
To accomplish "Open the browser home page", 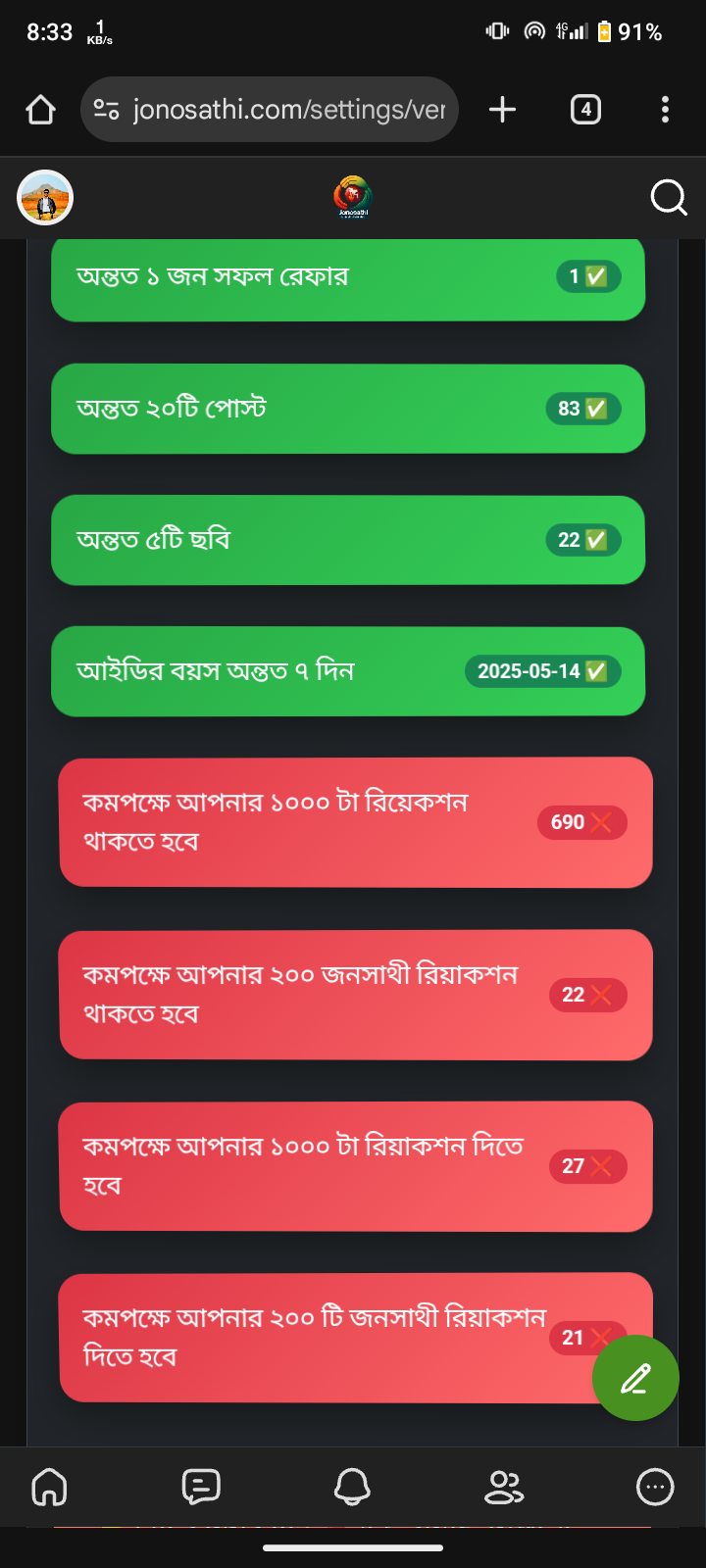I will point(40,110).
